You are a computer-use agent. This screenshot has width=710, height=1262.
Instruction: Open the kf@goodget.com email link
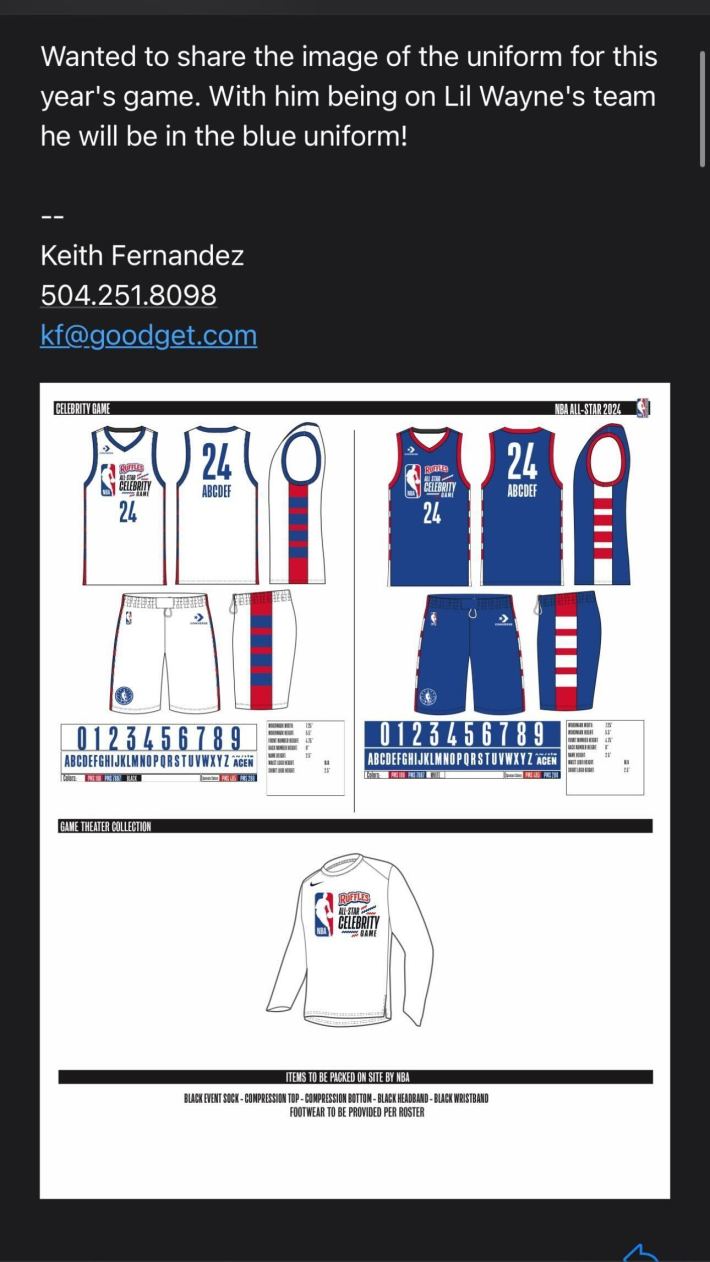click(x=148, y=335)
